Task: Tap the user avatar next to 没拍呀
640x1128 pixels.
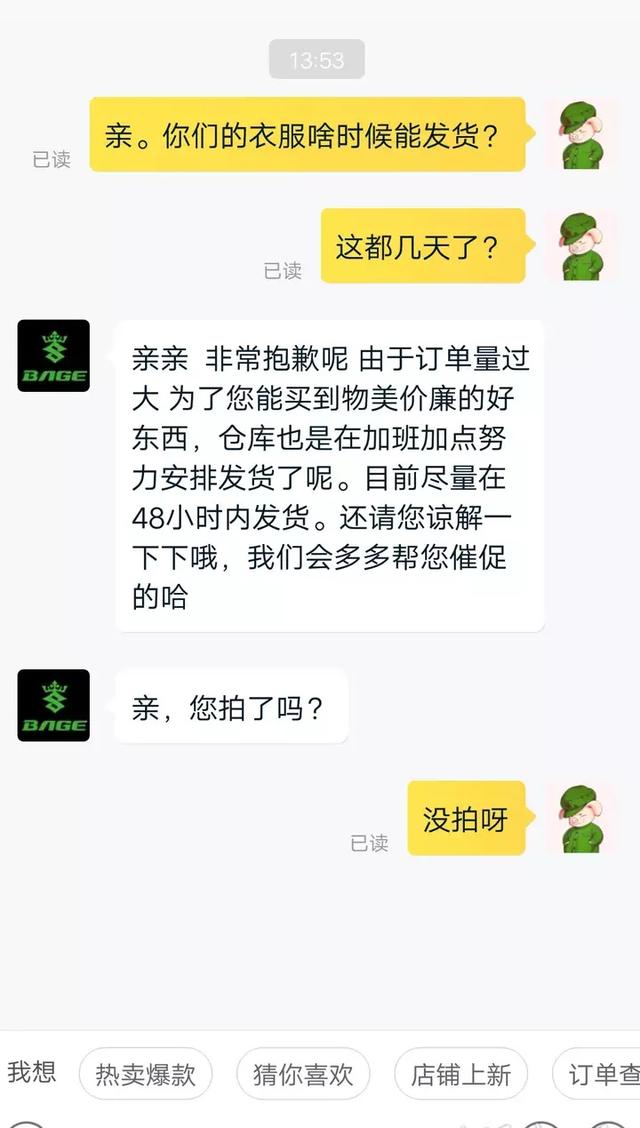Action: click(581, 818)
